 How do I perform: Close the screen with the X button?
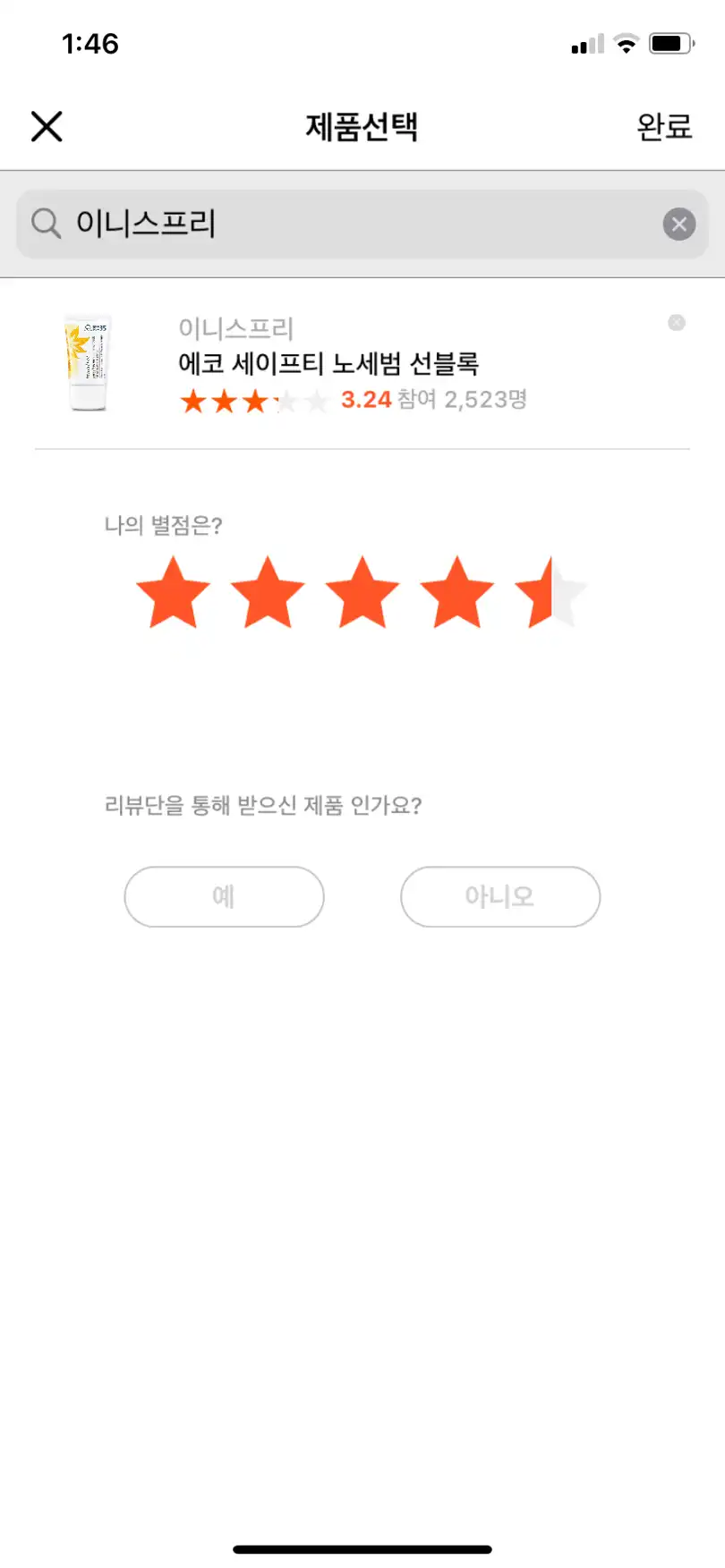pos(46,126)
